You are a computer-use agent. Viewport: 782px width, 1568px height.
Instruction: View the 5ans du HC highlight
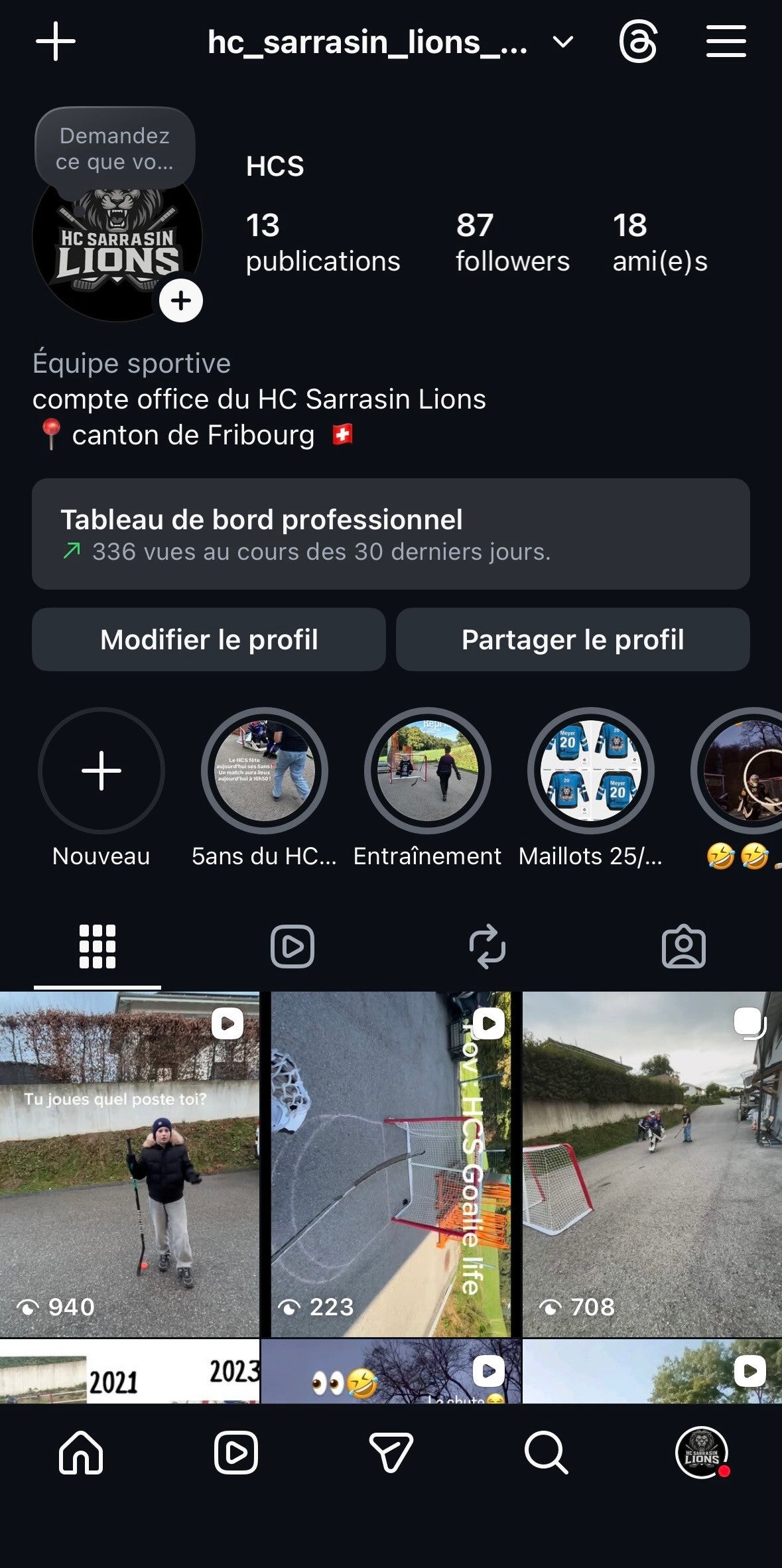pyautogui.click(x=265, y=771)
